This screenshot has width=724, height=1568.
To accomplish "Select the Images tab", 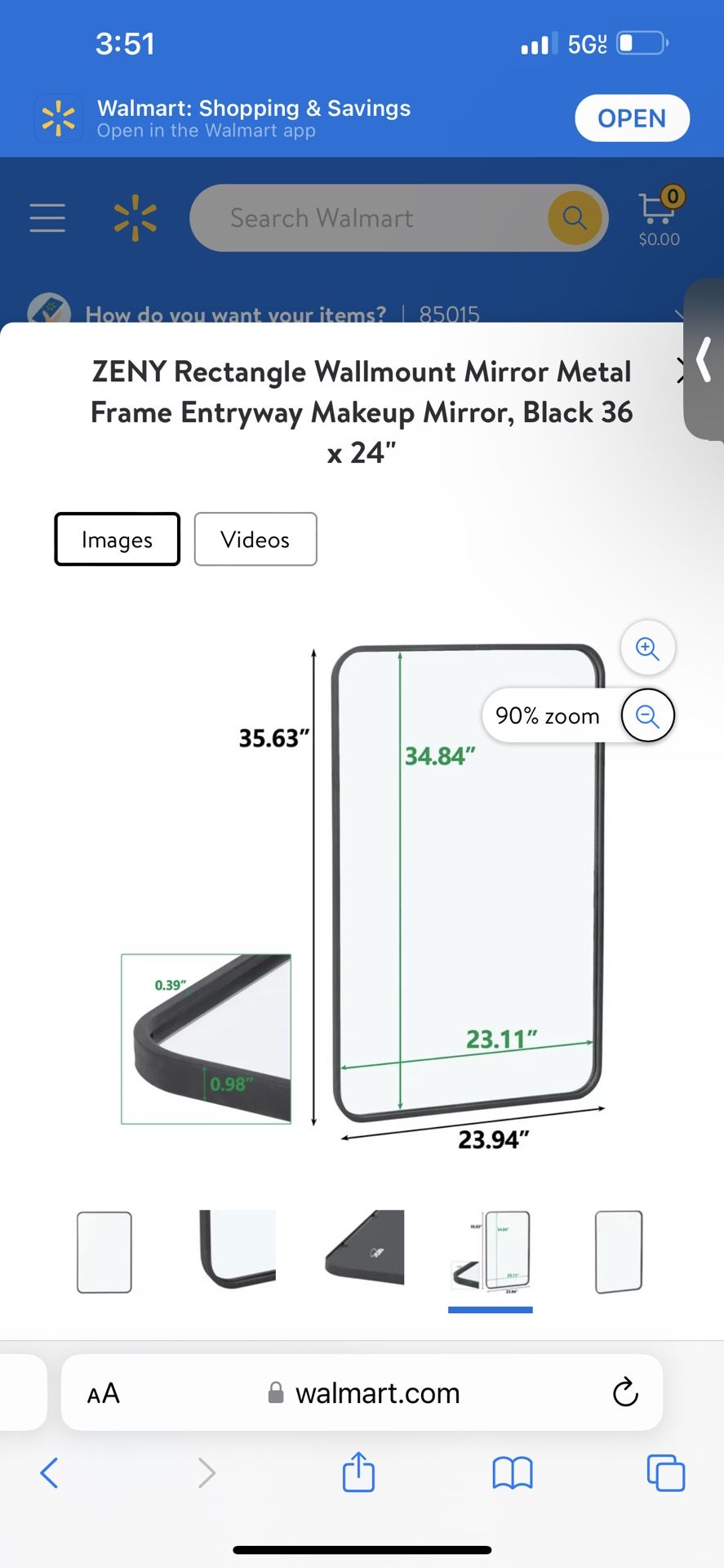I will click(117, 539).
